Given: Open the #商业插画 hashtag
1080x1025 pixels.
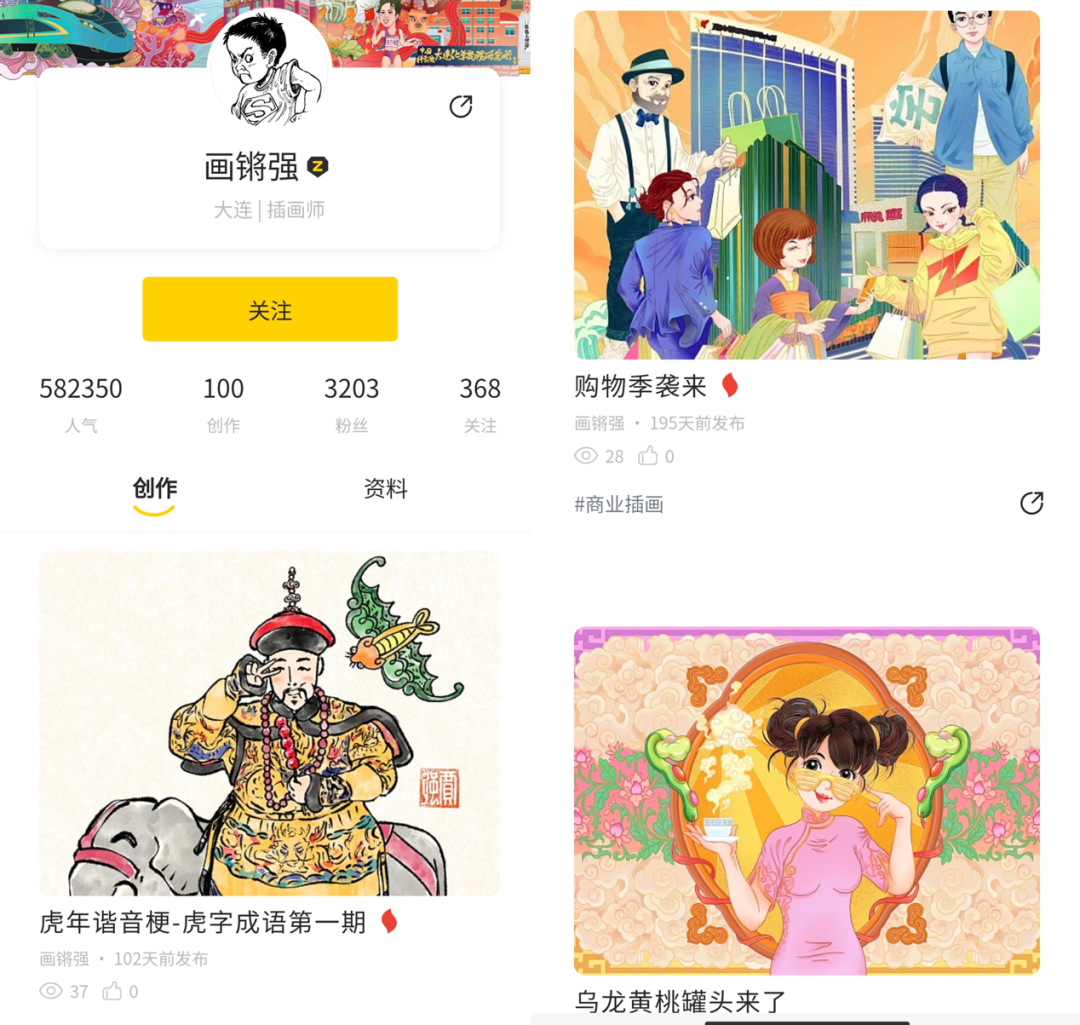Looking at the screenshot, I should point(619,504).
